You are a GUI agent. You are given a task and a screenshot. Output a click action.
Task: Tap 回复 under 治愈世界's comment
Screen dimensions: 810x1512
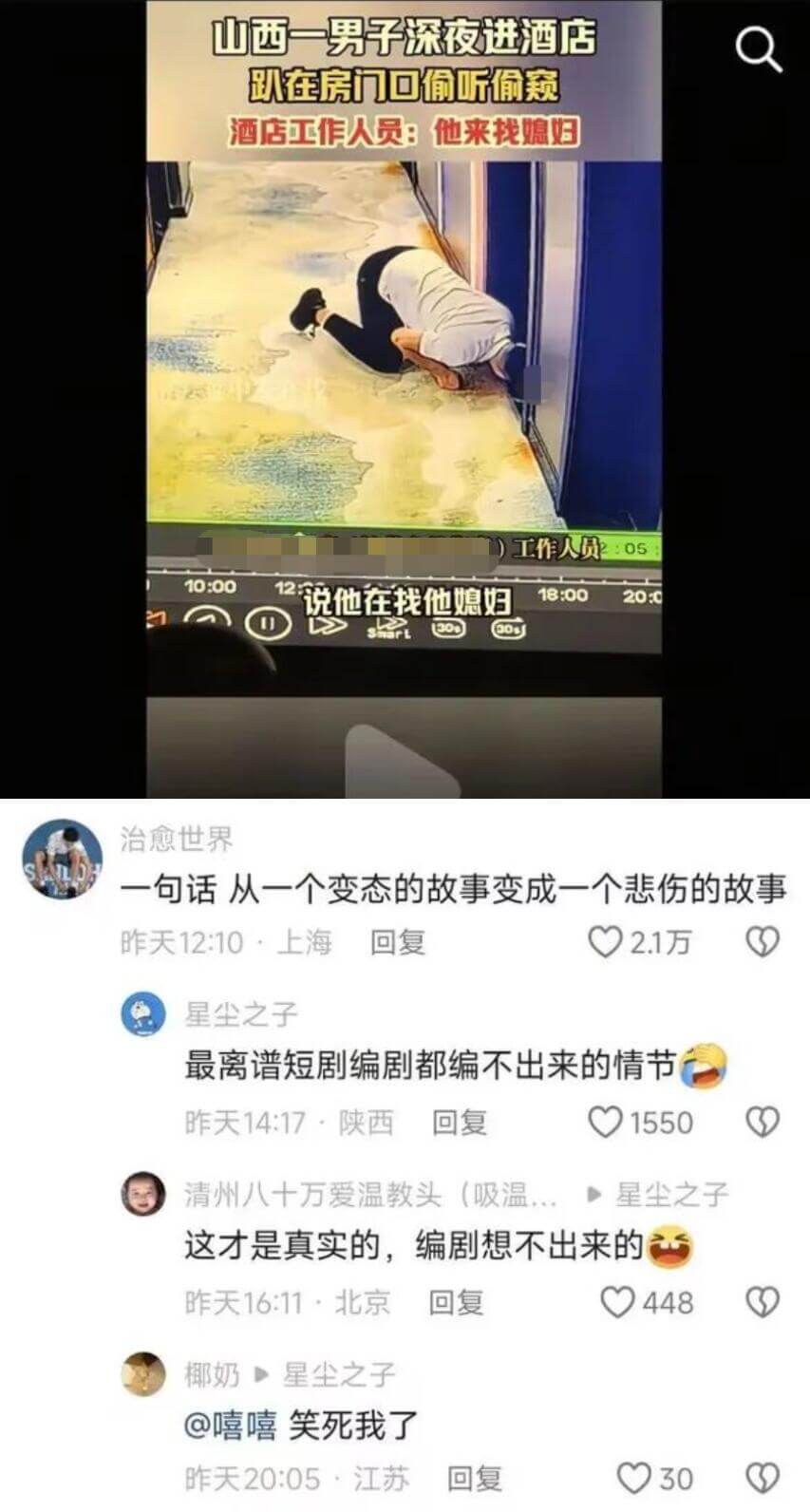point(397,943)
